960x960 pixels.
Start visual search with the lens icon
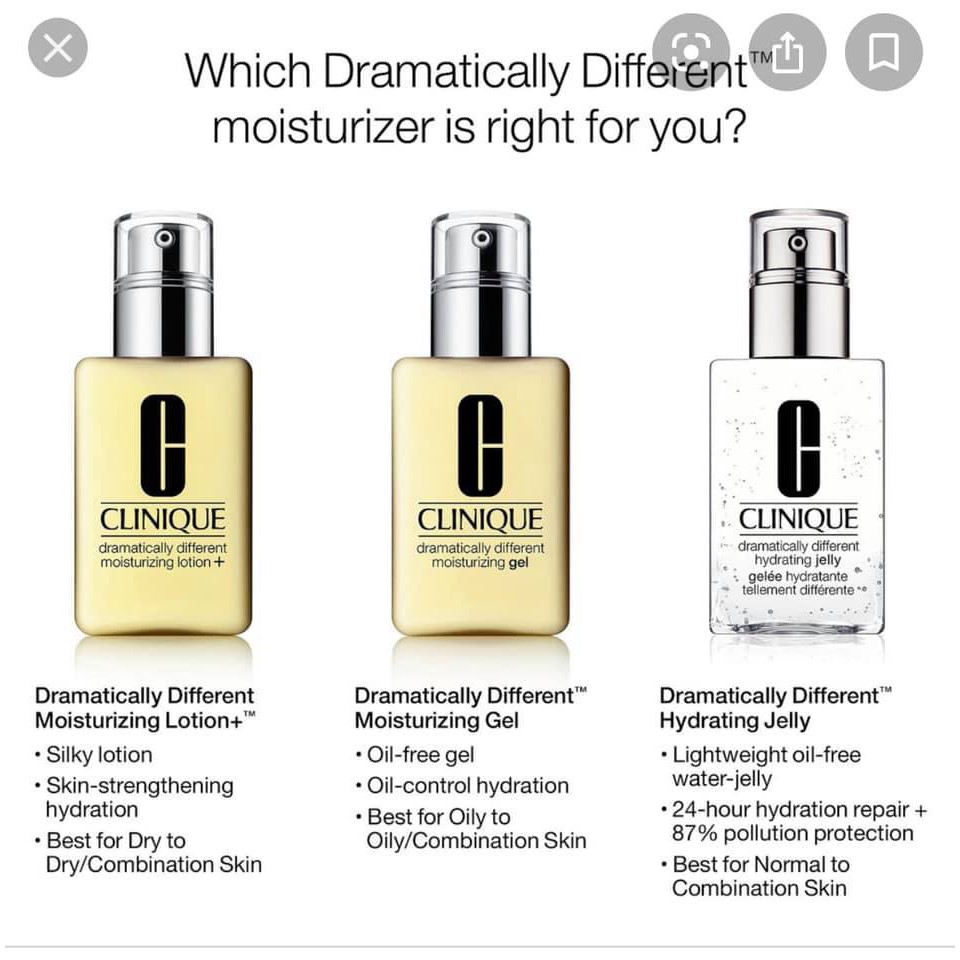tap(691, 52)
